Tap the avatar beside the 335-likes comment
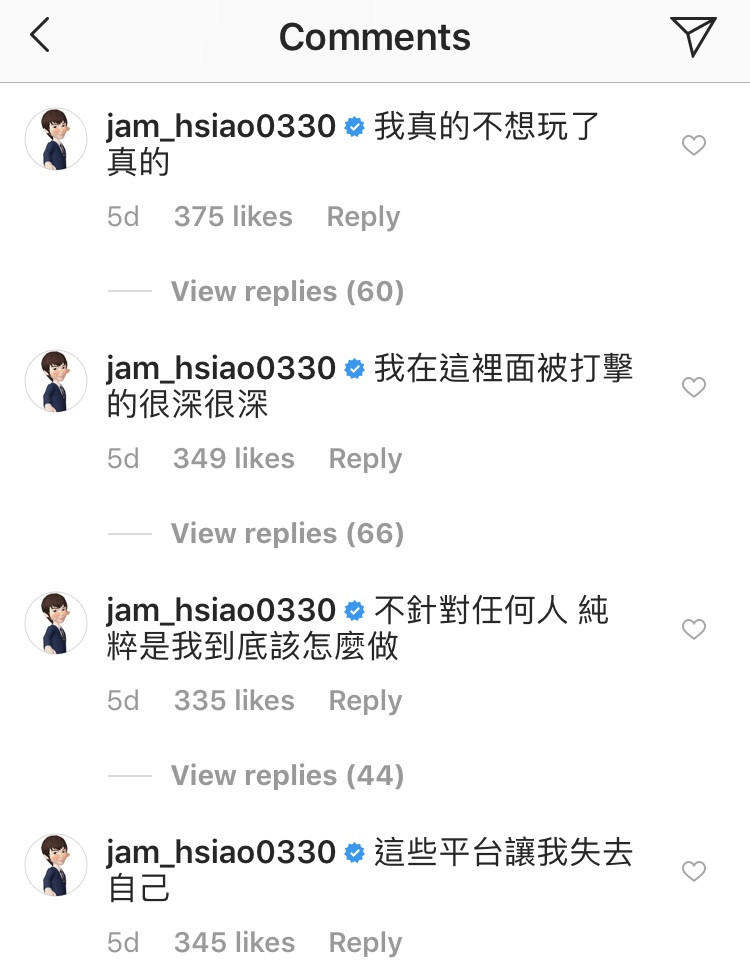The image size is (750, 980). 56,623
